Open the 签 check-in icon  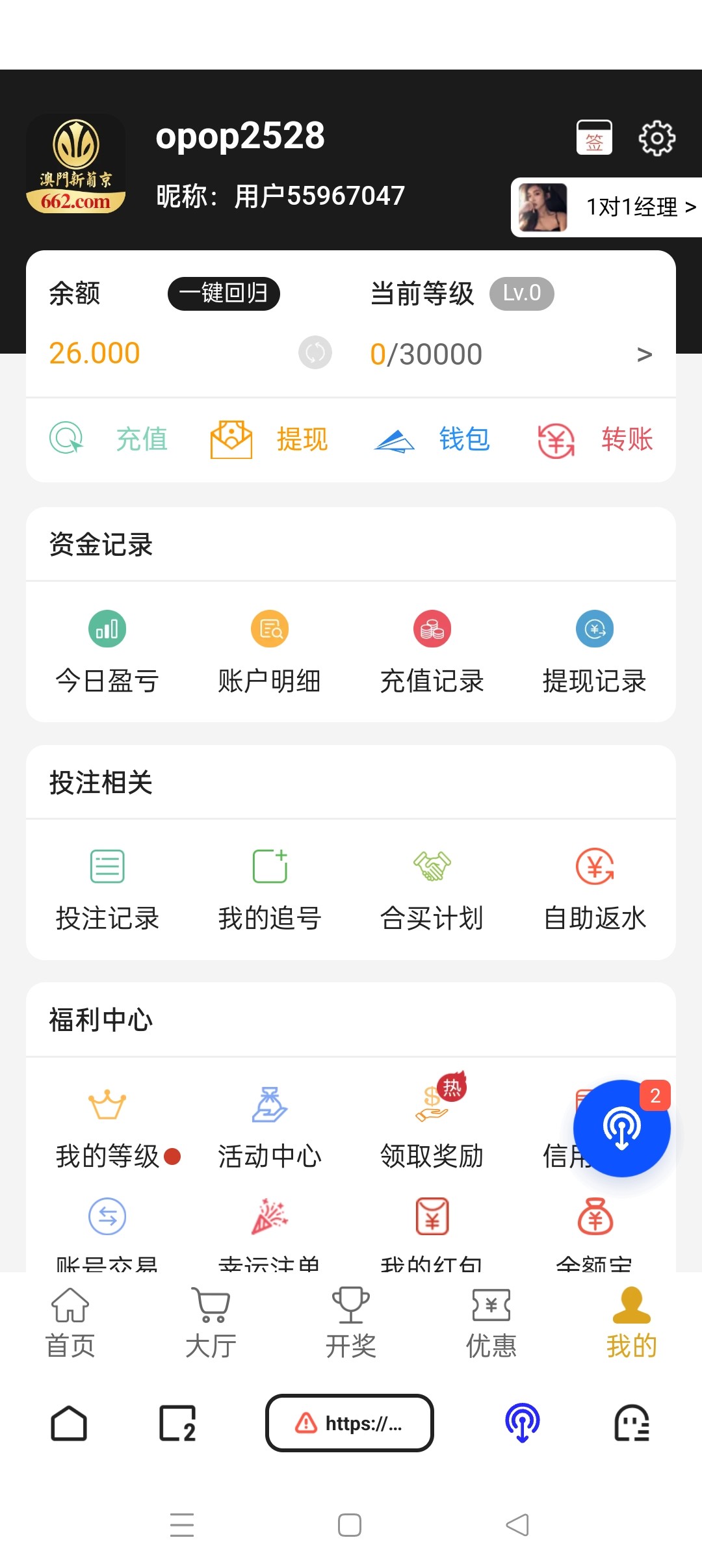[595, 137]
